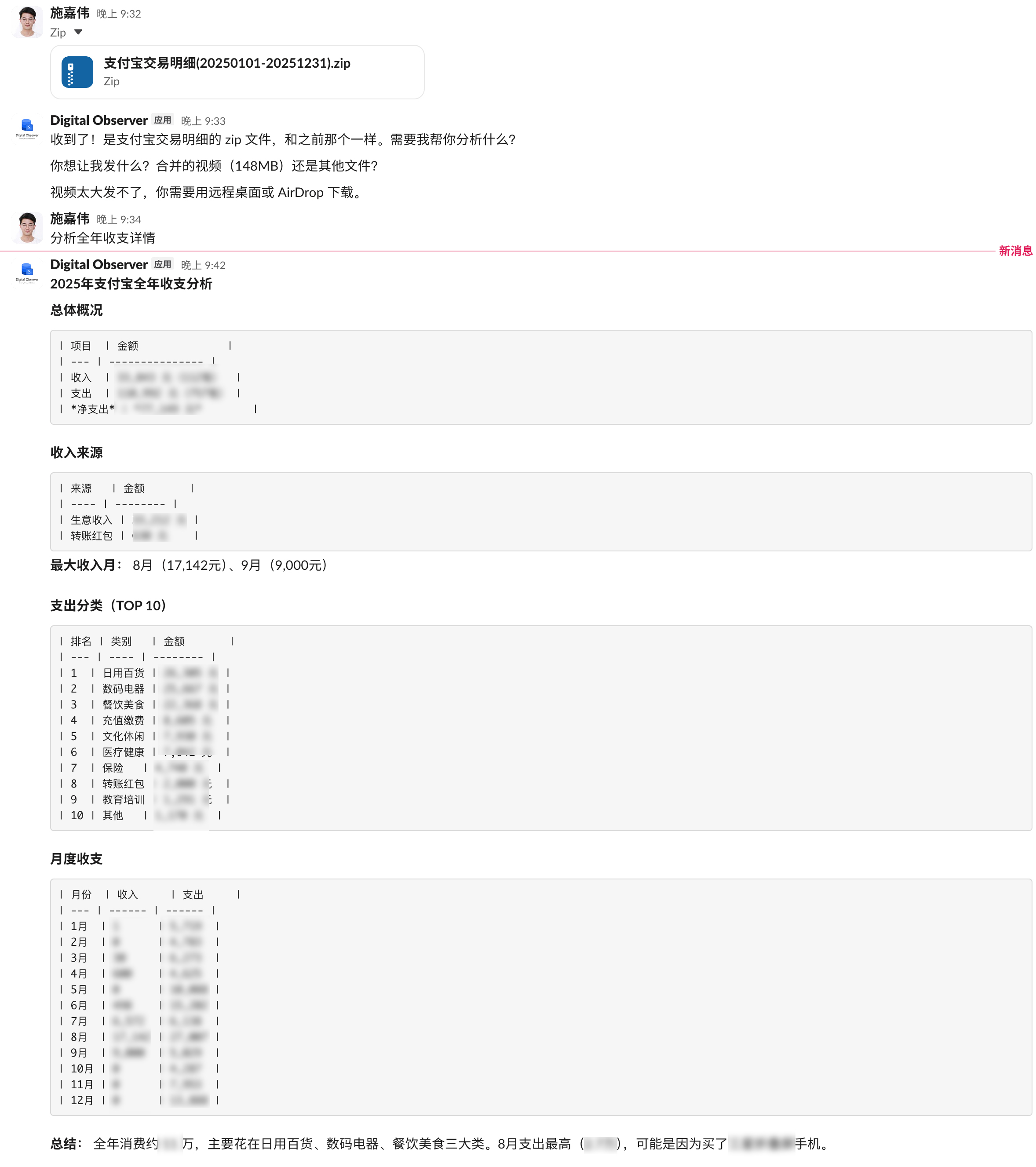Open Digital Observer profile from 9:33 message
1036x1167 pixels.
[x=98, y=120]
